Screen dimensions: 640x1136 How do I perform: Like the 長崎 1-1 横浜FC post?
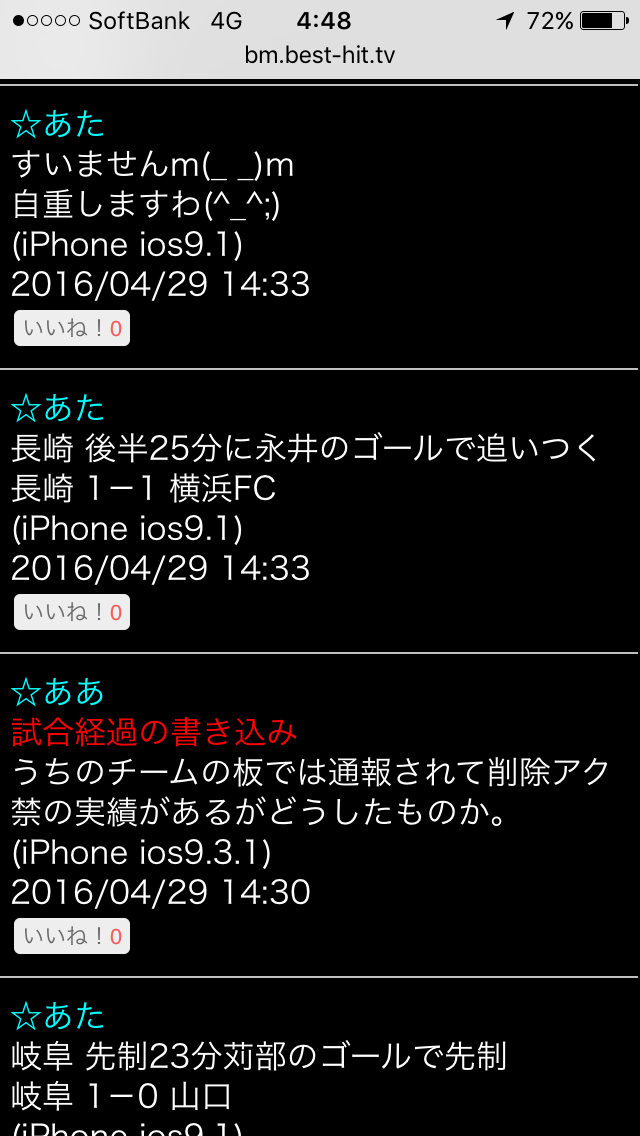(x=72, y=612)
